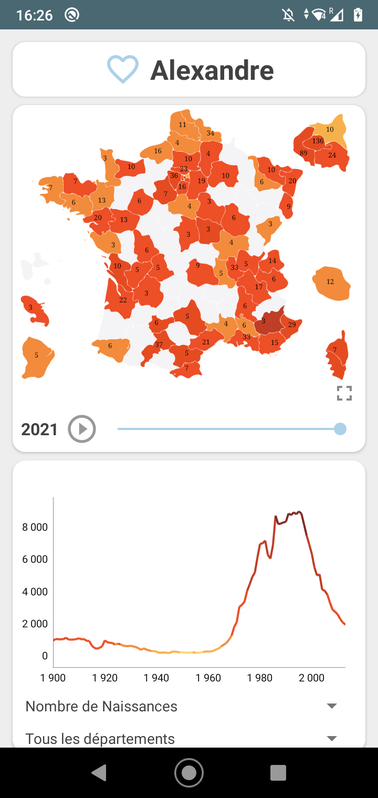
Task: Expand the map to fullscreen
Action: [x=344, y=393]
